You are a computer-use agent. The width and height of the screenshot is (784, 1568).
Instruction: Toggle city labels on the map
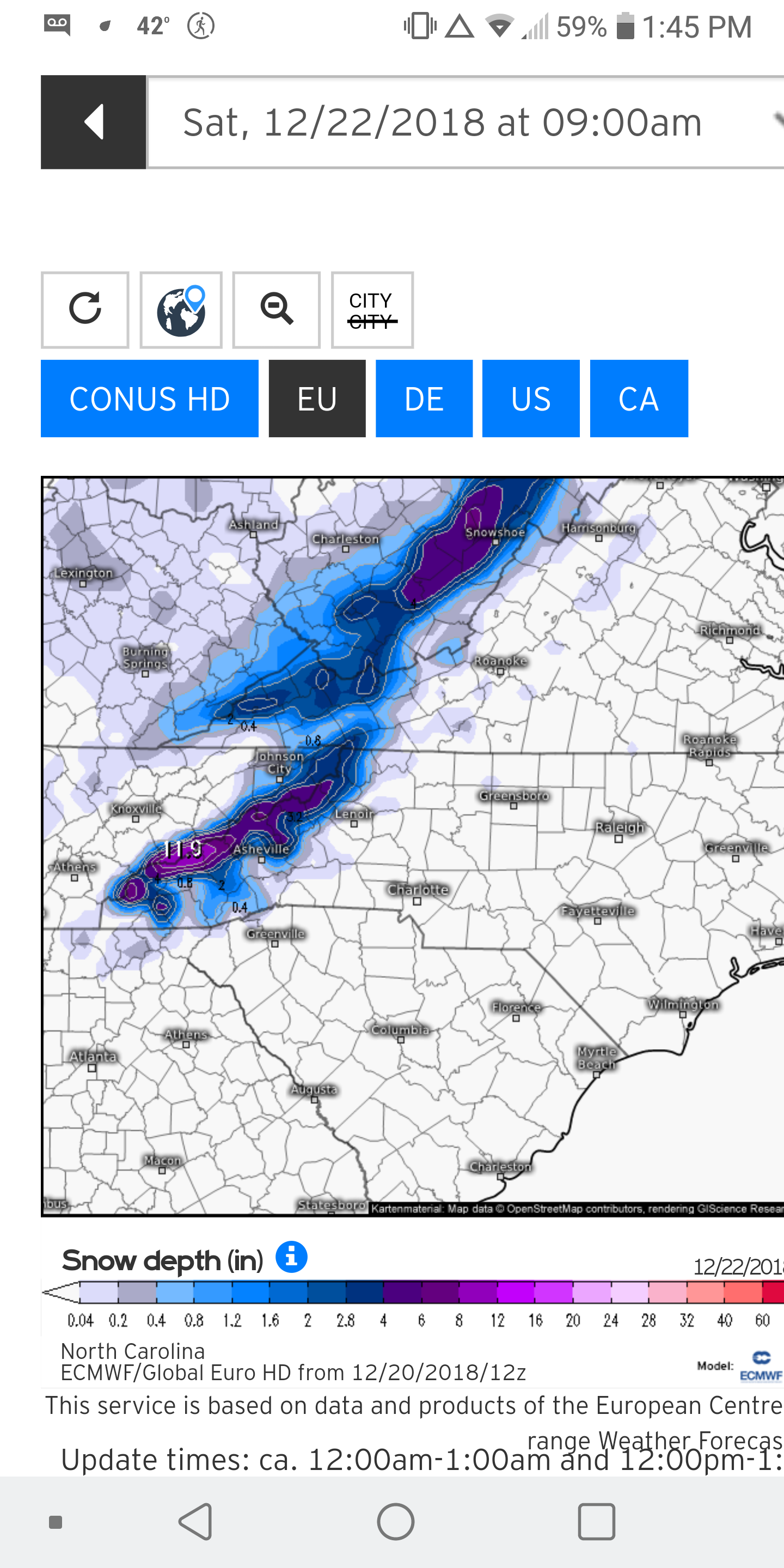point(372,310)
